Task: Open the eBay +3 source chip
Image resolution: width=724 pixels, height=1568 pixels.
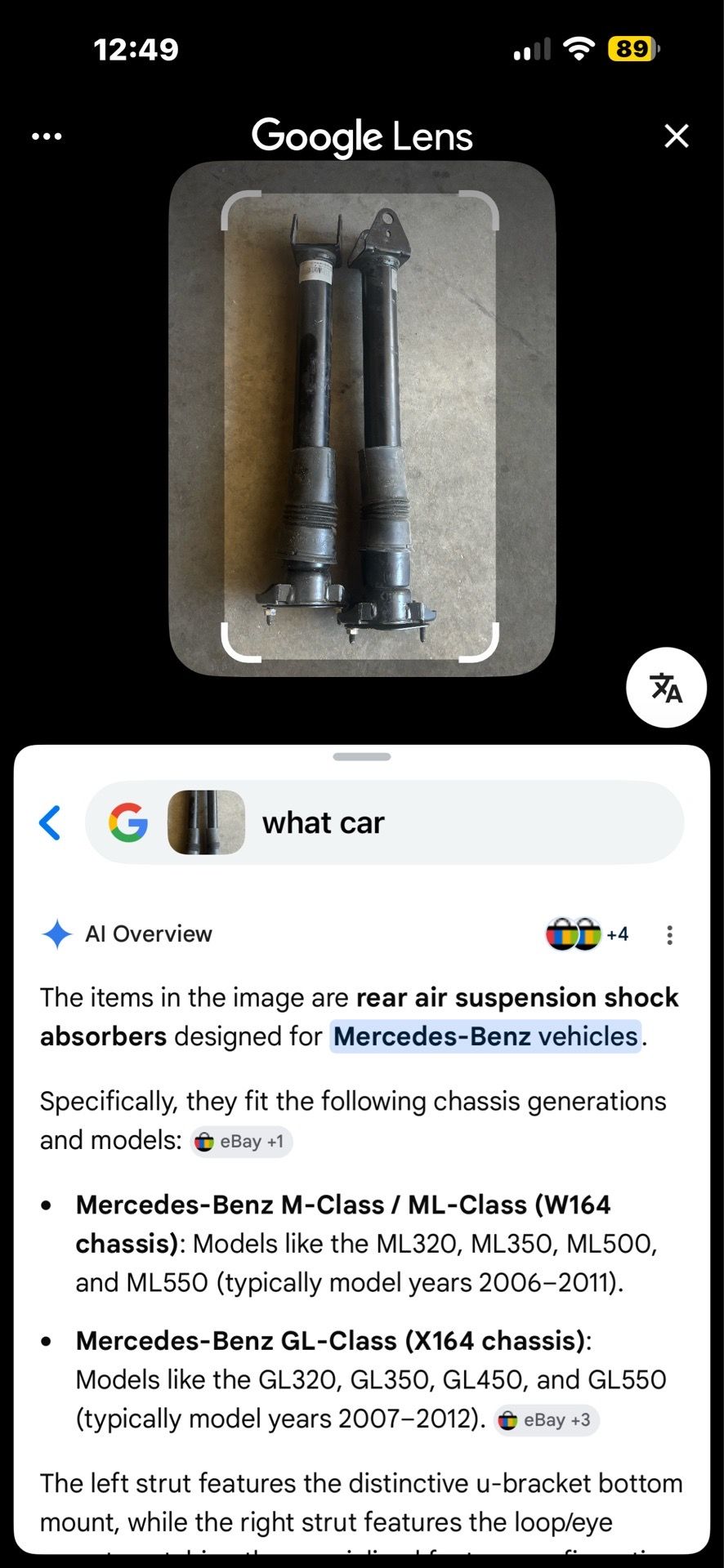Action: coord(547,1420)
